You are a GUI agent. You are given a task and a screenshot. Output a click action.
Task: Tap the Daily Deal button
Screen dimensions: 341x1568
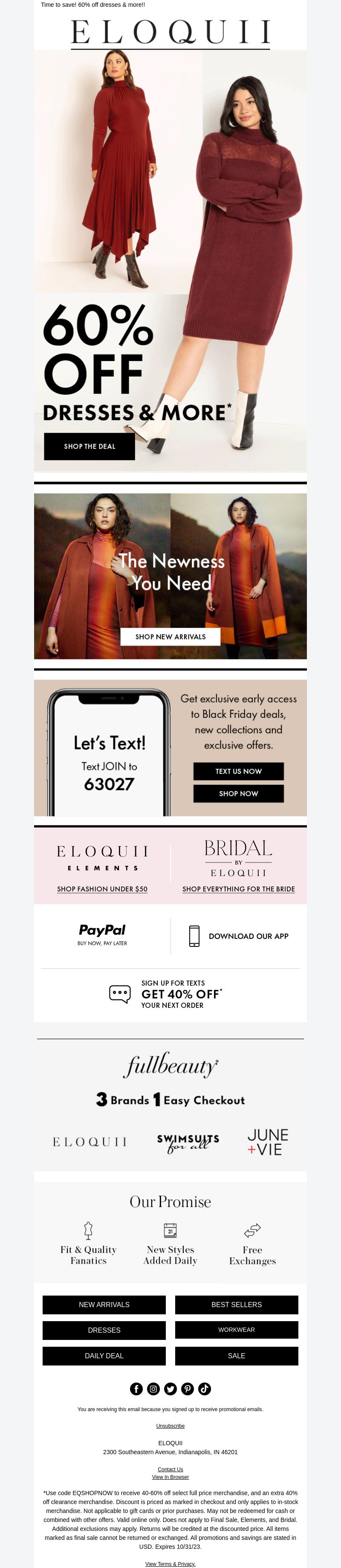click(104, 1356)
